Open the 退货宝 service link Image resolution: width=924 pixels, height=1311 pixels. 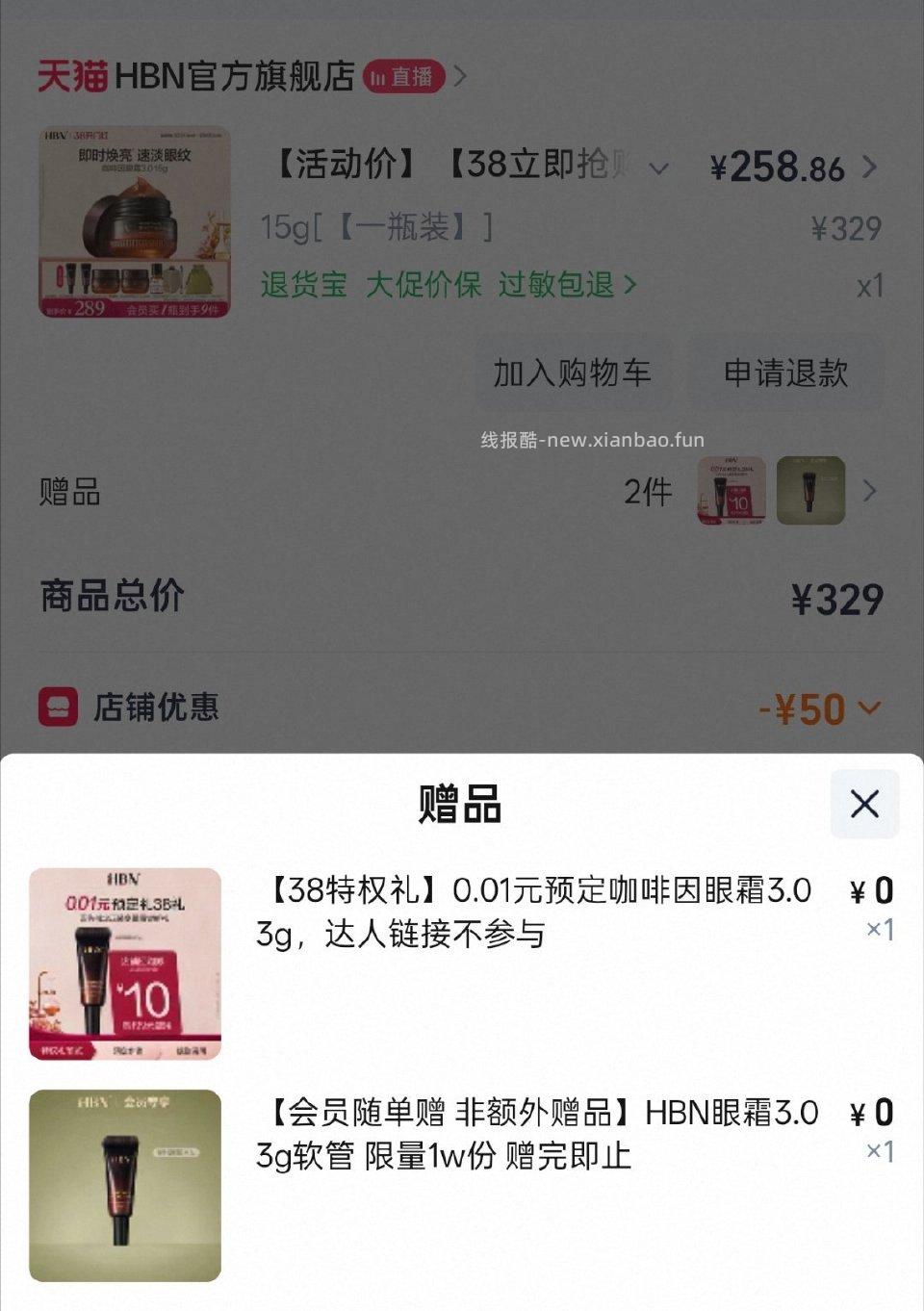[303, 285]
